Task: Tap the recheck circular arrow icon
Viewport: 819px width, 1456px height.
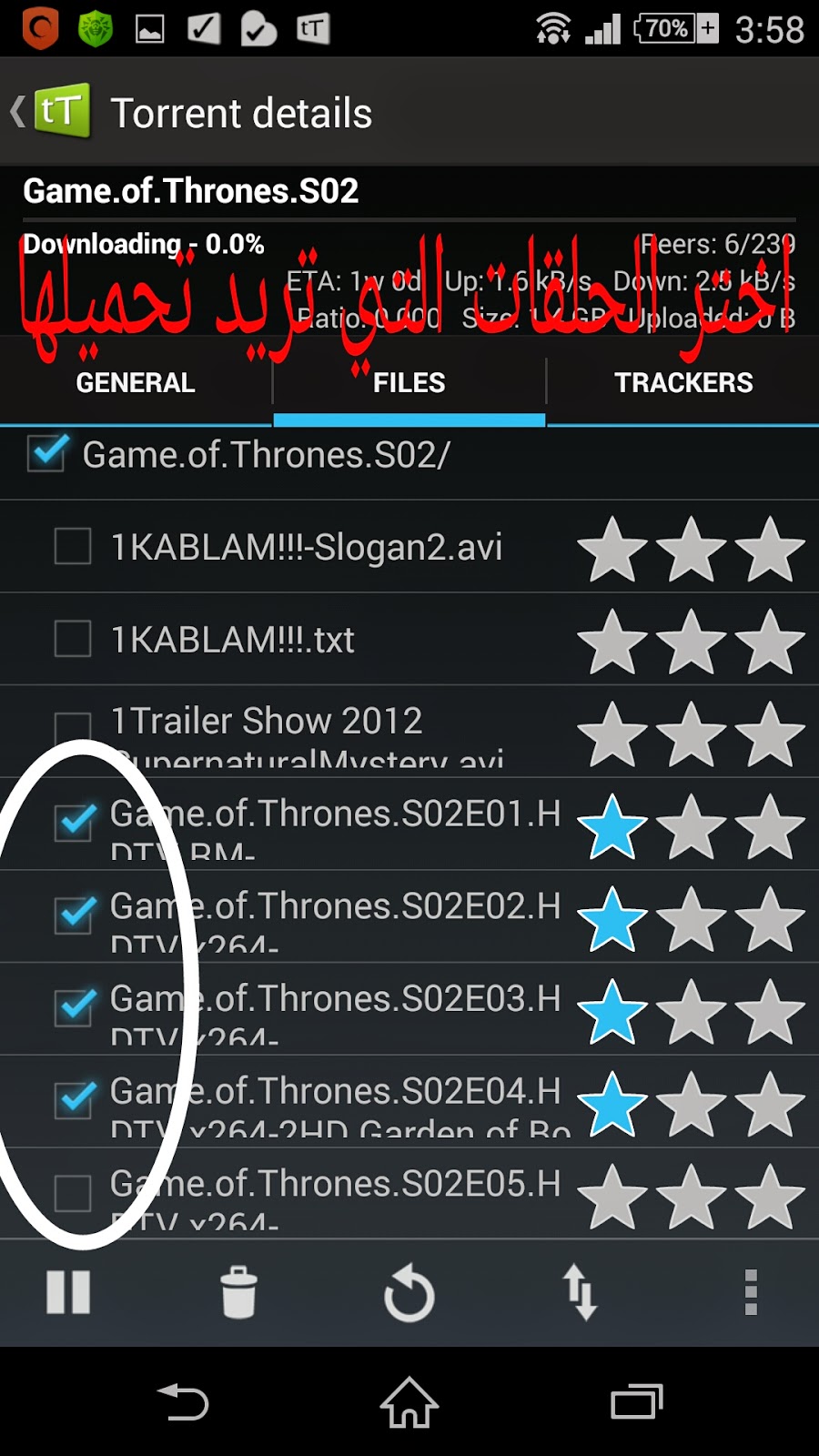Action: click(409, 1293)
